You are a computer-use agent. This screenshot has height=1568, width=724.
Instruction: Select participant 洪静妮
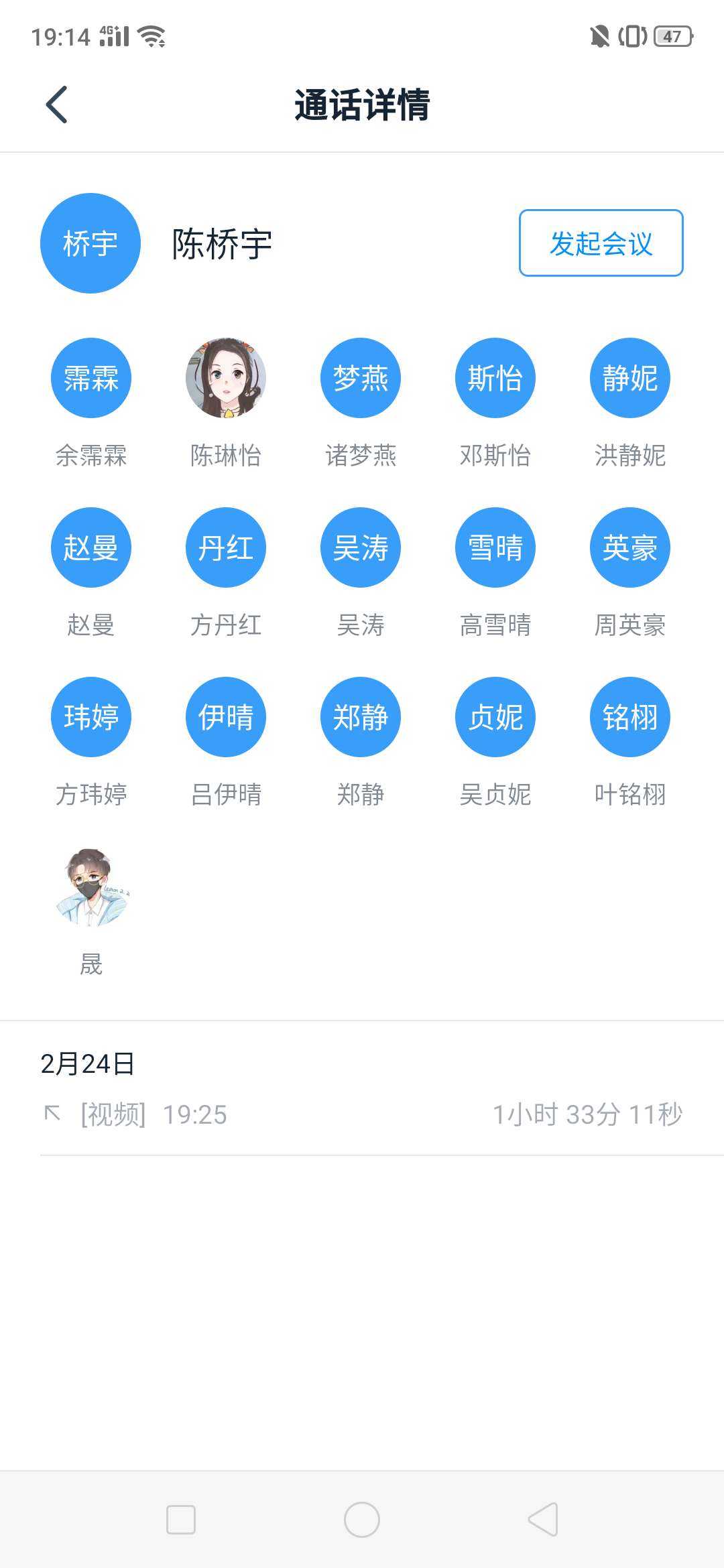[x=630, y=378]
